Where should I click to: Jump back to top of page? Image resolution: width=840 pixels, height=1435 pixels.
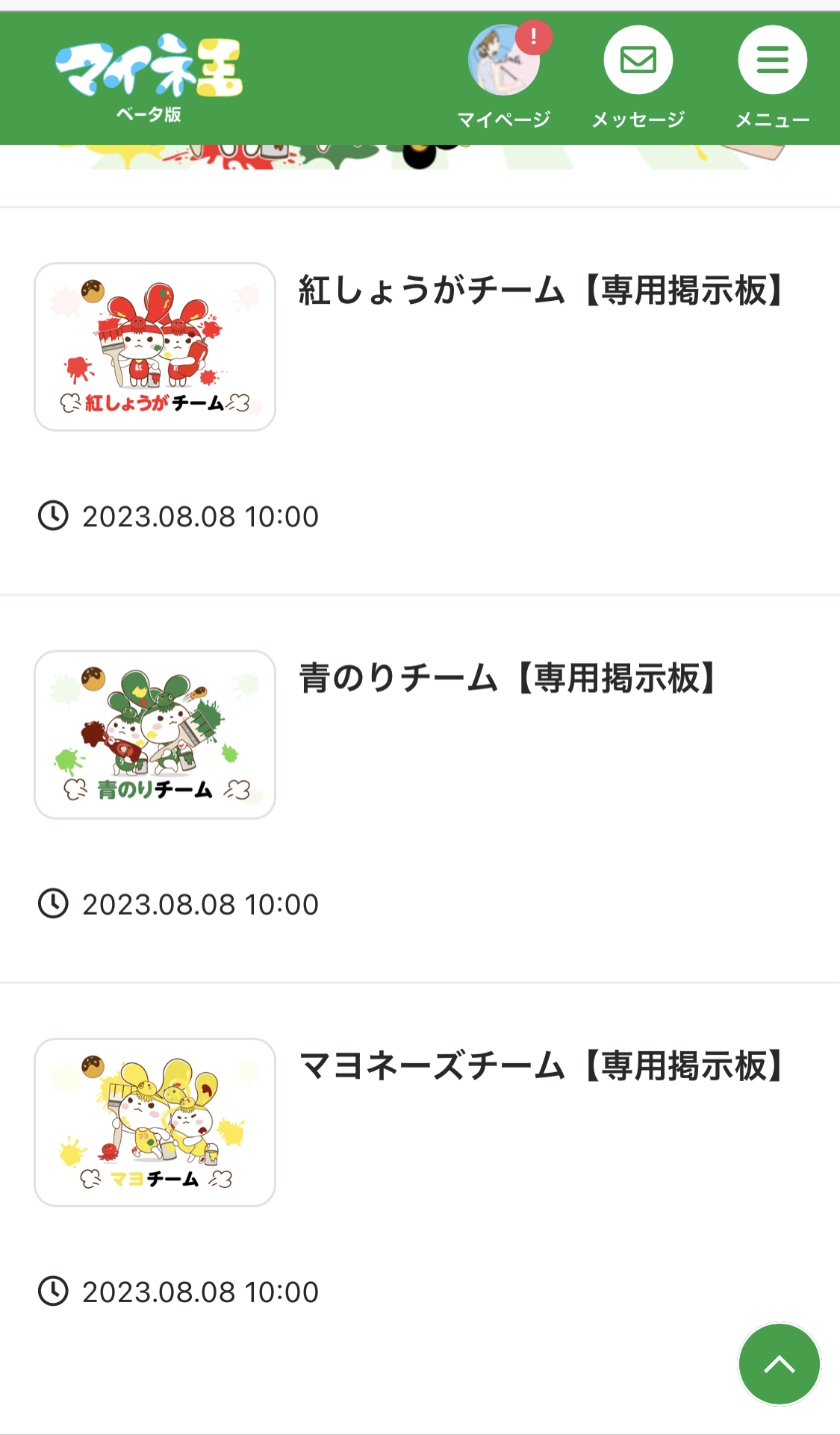coord(779,1364)
